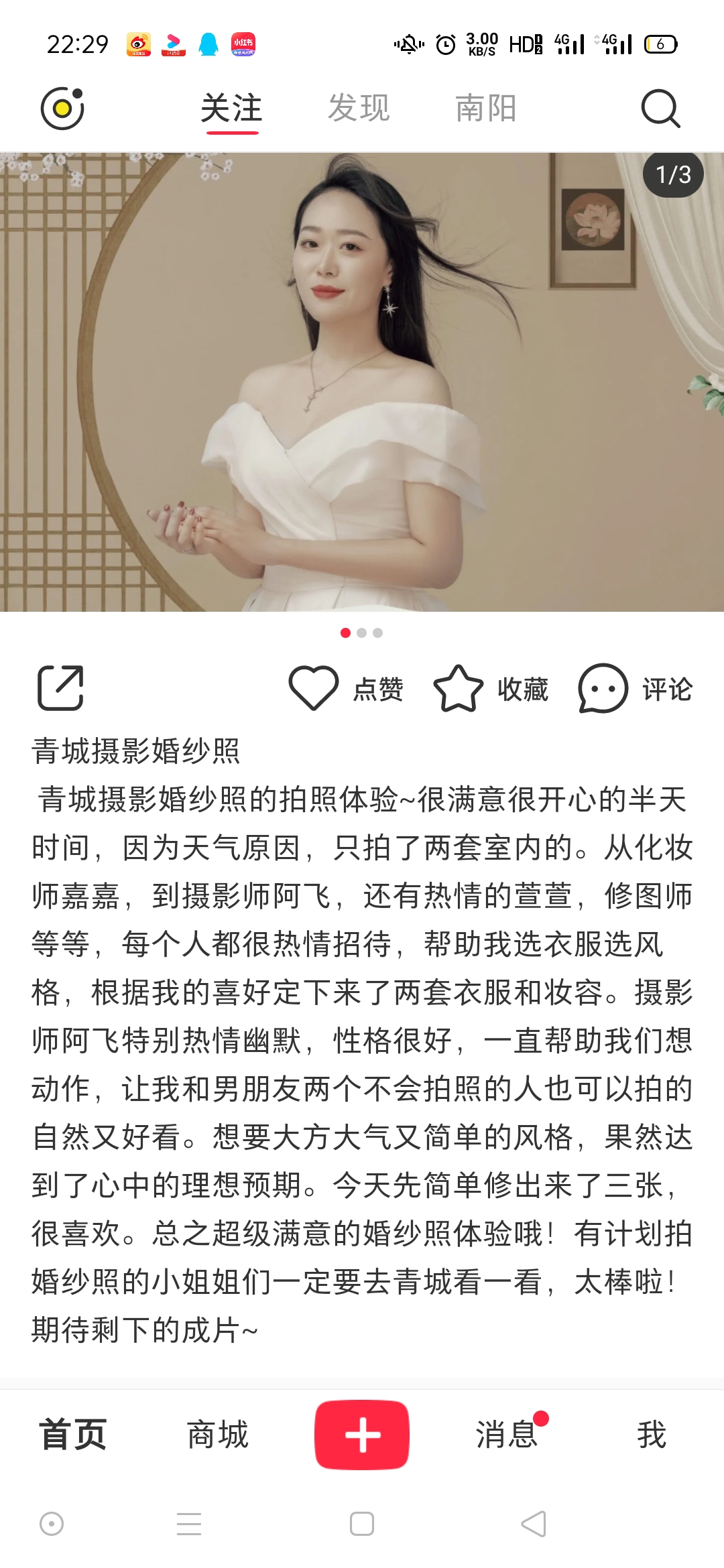Viewport: 724px width, 1568px height.
Task: Share this post via share icon
Action: (60, 688)
